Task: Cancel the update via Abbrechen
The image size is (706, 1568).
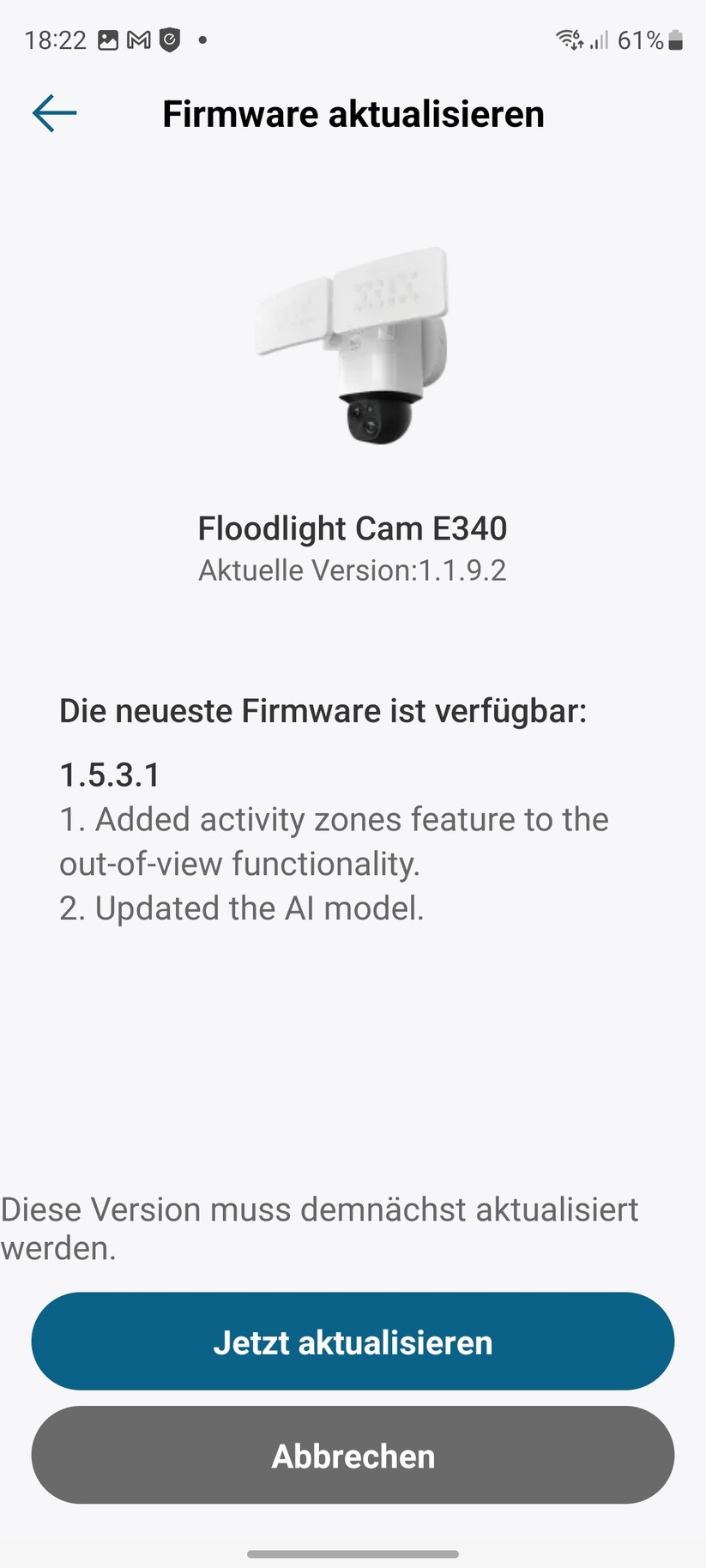Action: tap(353, 1456)
